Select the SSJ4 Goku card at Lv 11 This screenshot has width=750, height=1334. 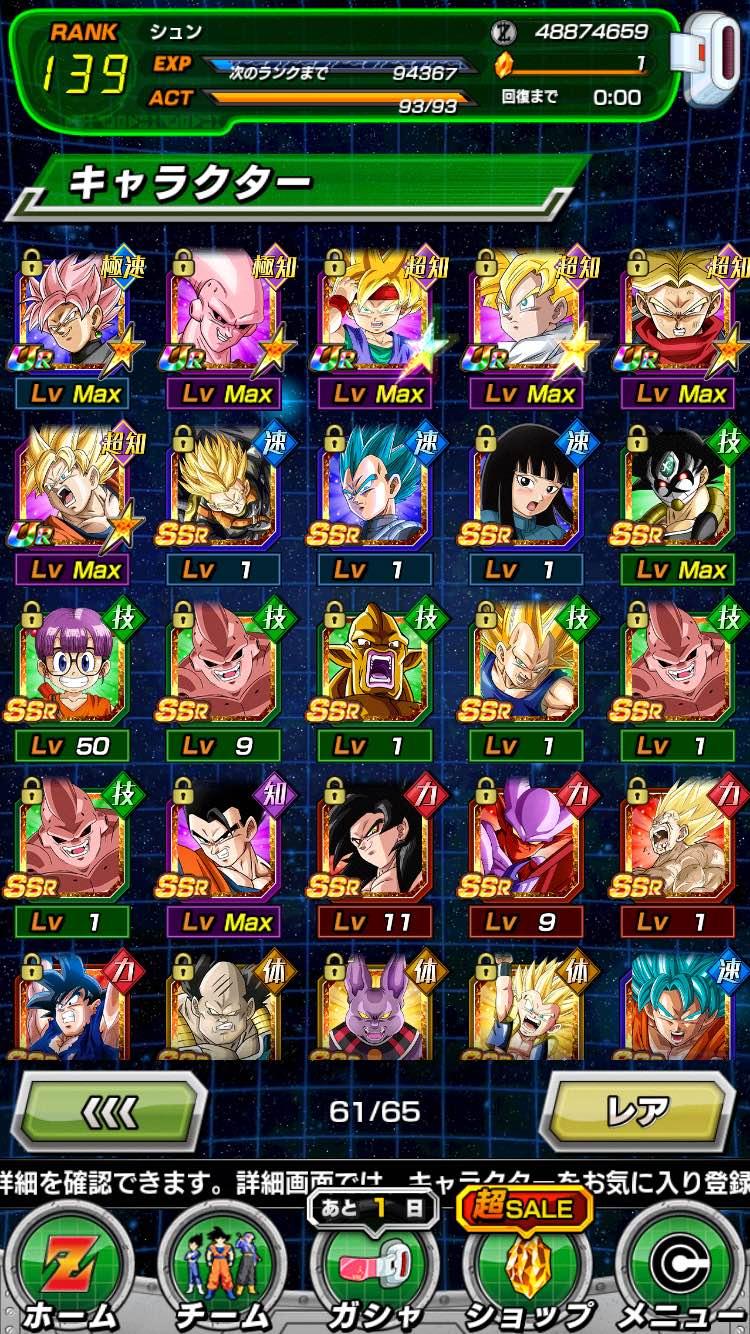[374, 840]
